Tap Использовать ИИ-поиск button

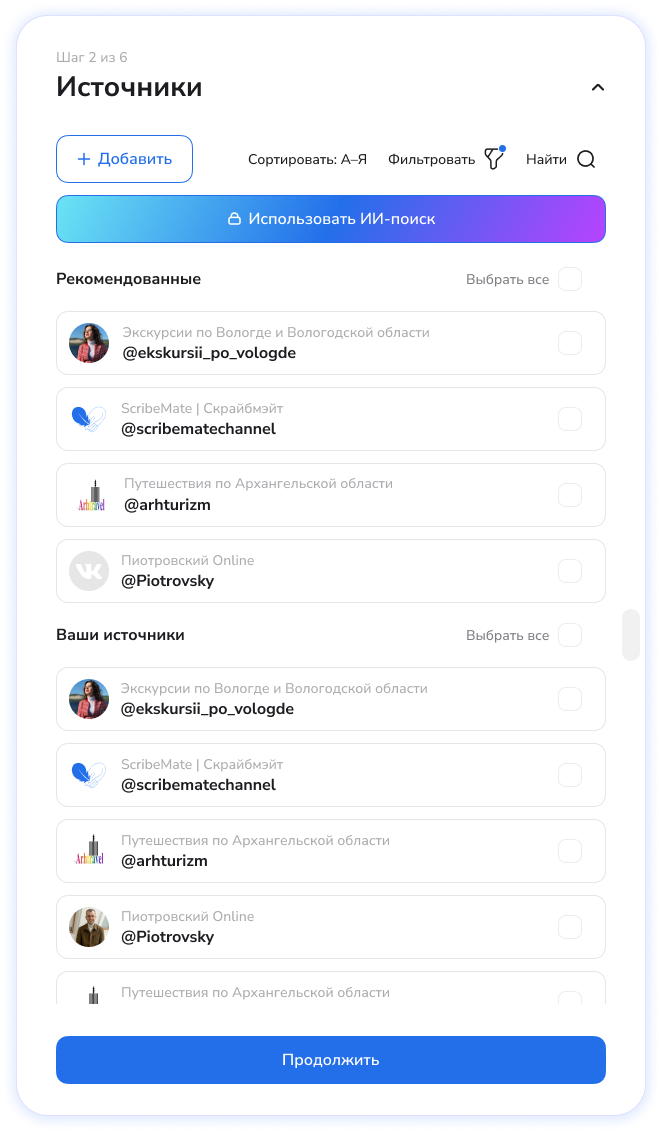(331, 219)
